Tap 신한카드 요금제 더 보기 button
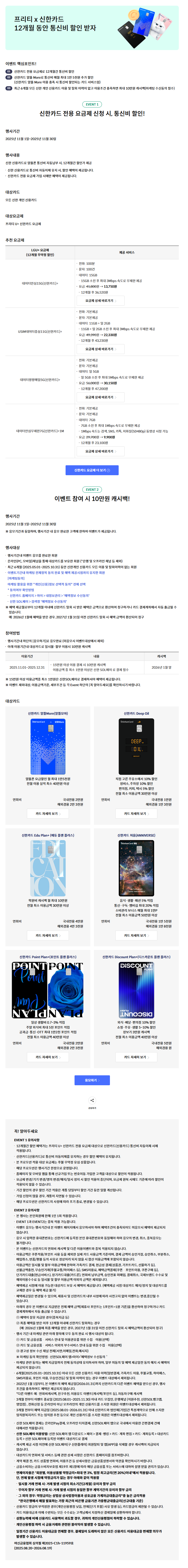Viewport: 188px width, 1568px height. (92, 470)
